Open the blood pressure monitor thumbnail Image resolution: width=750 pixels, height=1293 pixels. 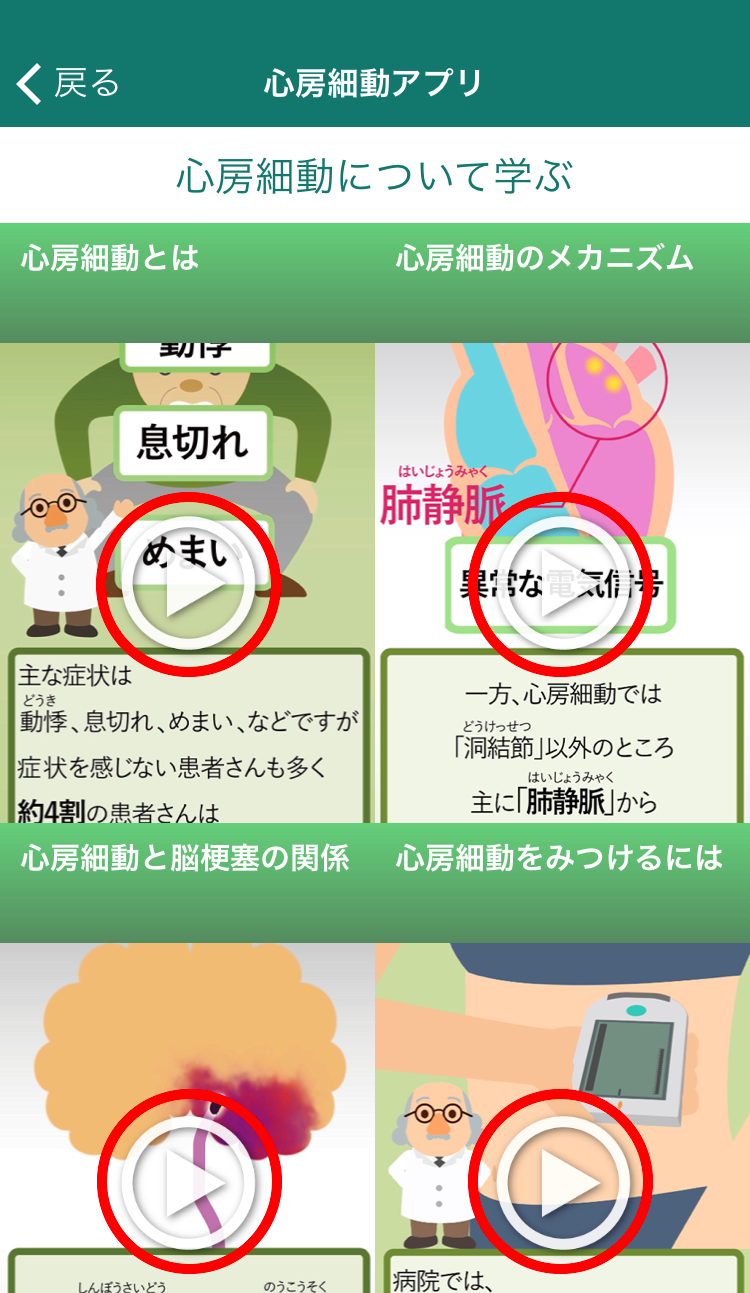pyautogui.click(x=563, y=1180)
